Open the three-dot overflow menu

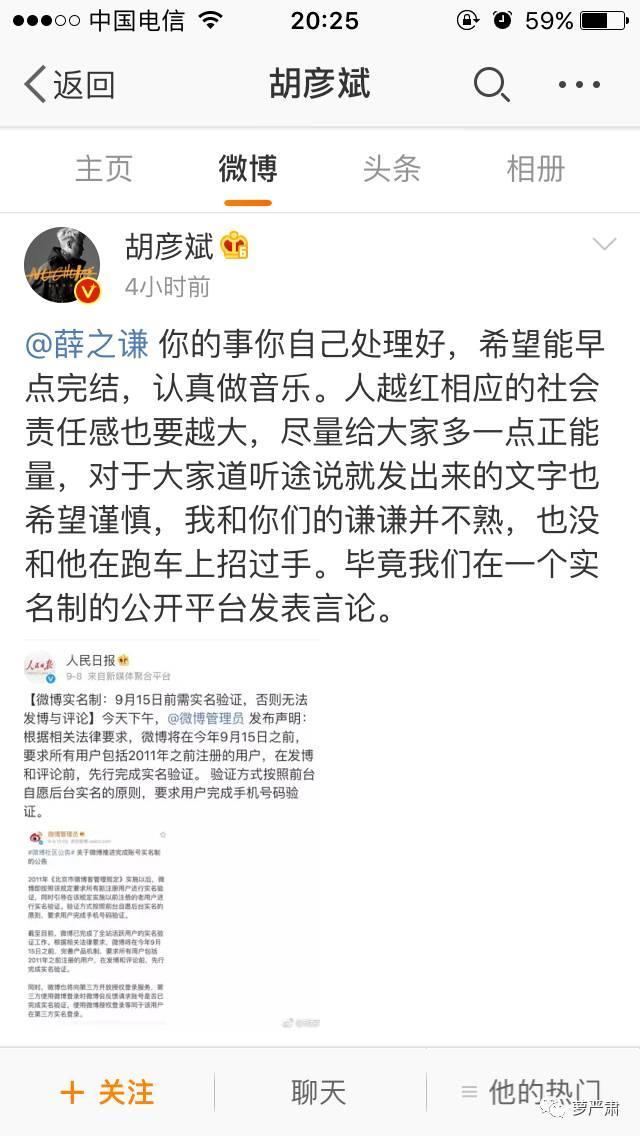[x=580, y=85]
